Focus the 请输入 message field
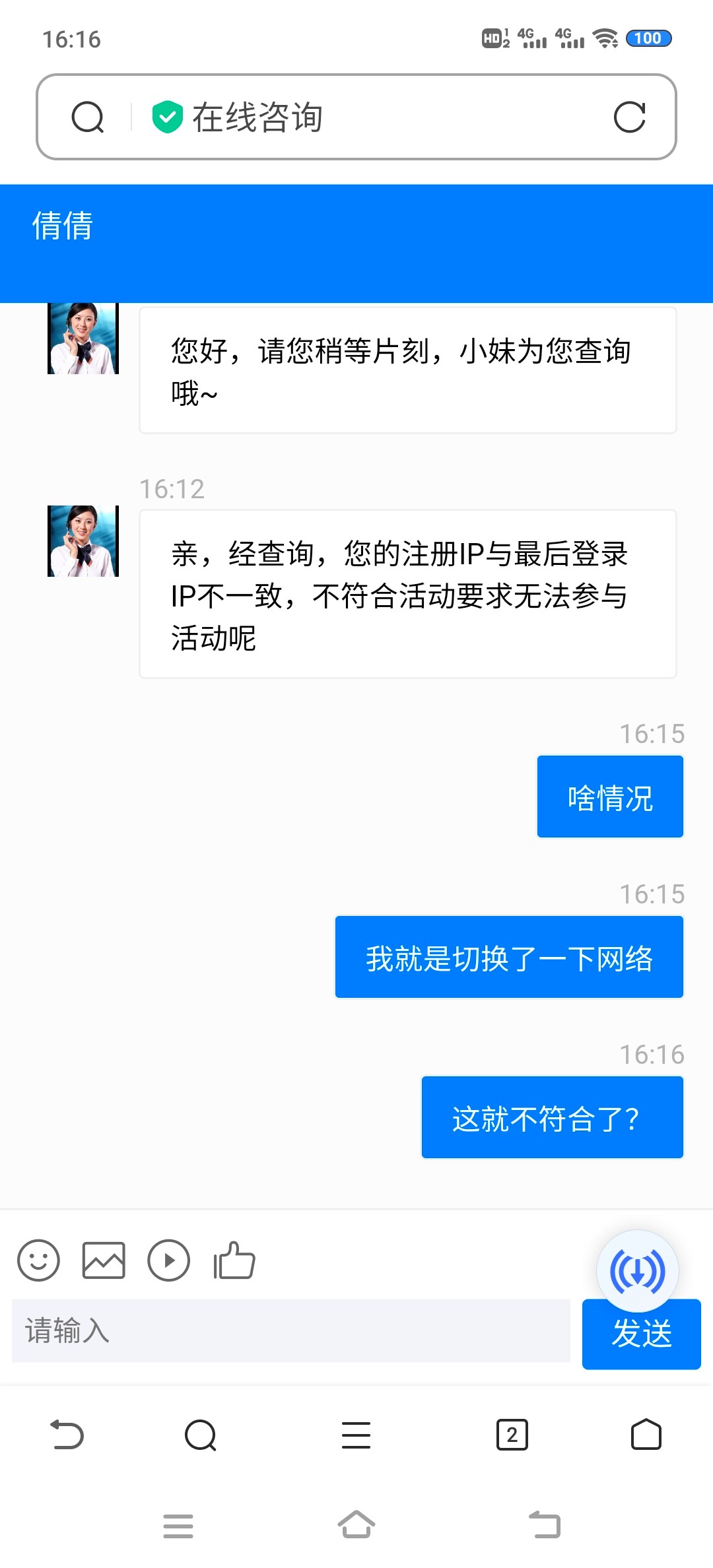The height and width of the screenshot is (1568, 713). pyautogui.click(x=290, y=1330)
